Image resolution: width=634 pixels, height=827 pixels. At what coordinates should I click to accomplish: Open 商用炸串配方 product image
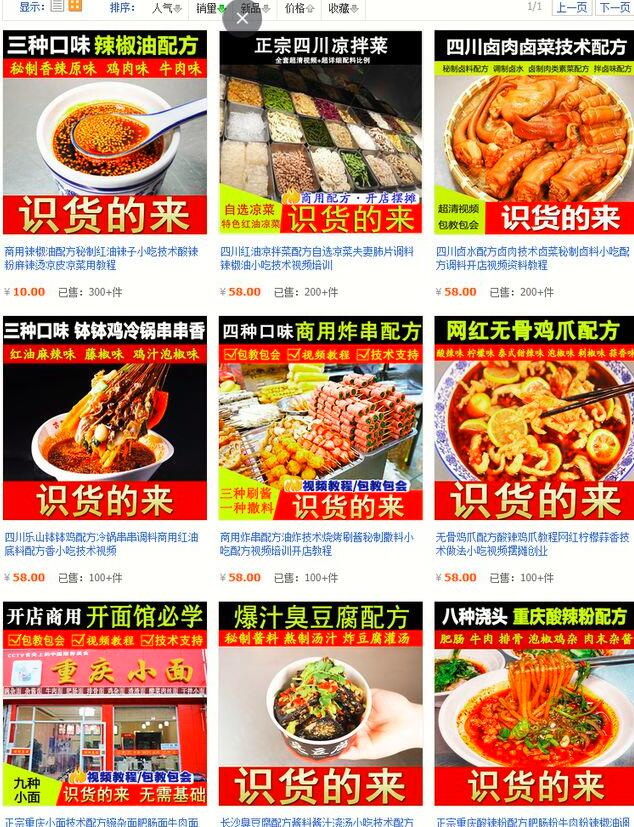pyautogui.click(x=320, y=418)
